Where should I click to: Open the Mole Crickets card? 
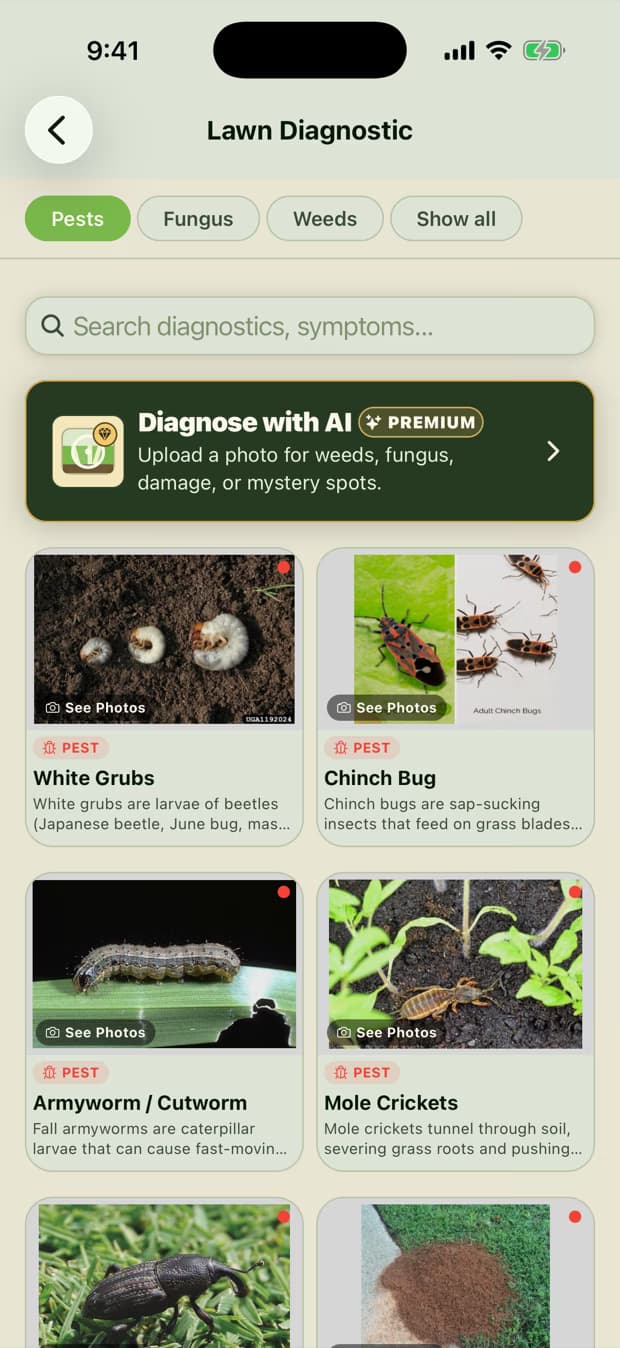coord(455,1022)
